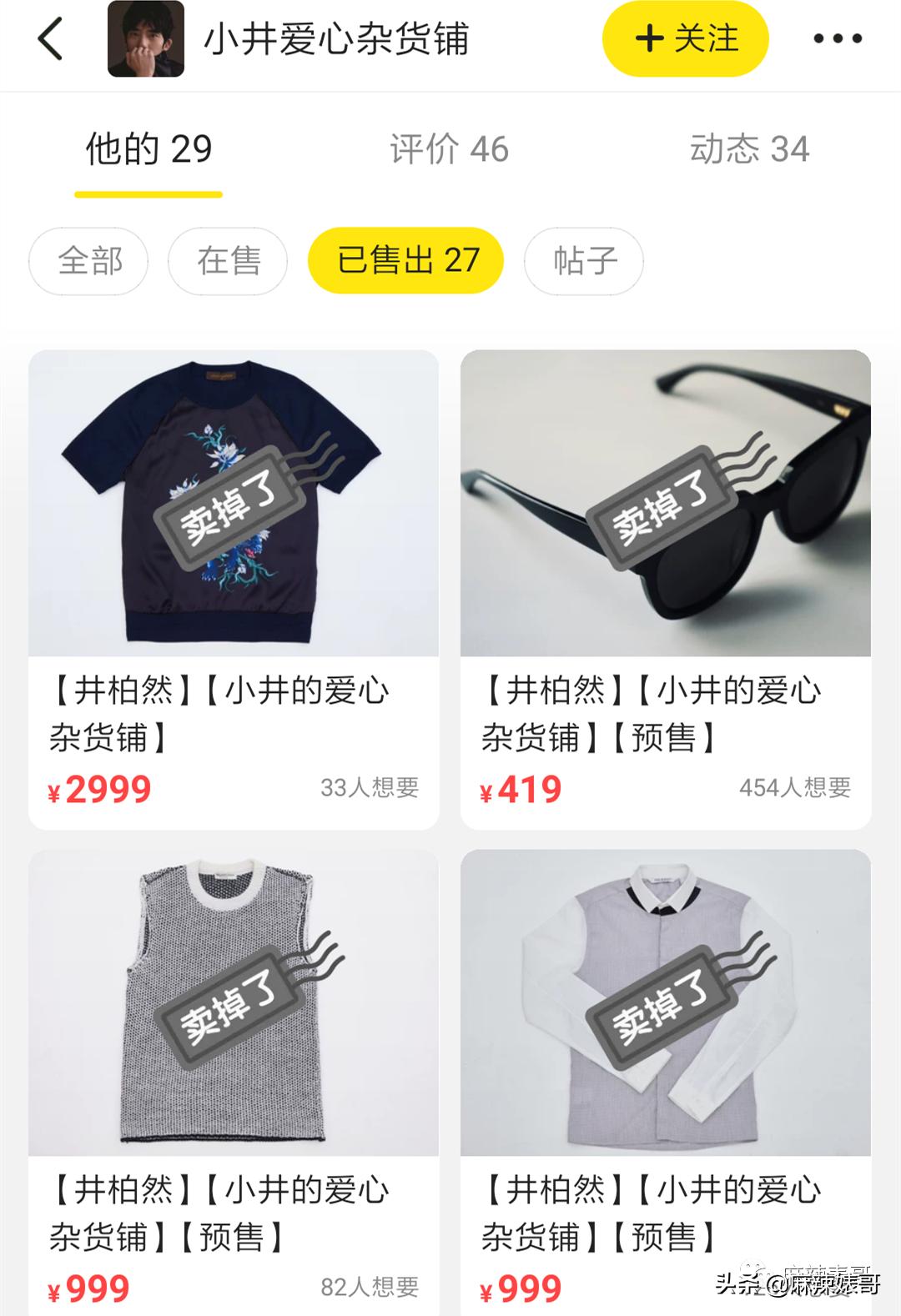Switch to the 评价 46 tab
This screenshot has height=1316, width=901.
point(448,150)
